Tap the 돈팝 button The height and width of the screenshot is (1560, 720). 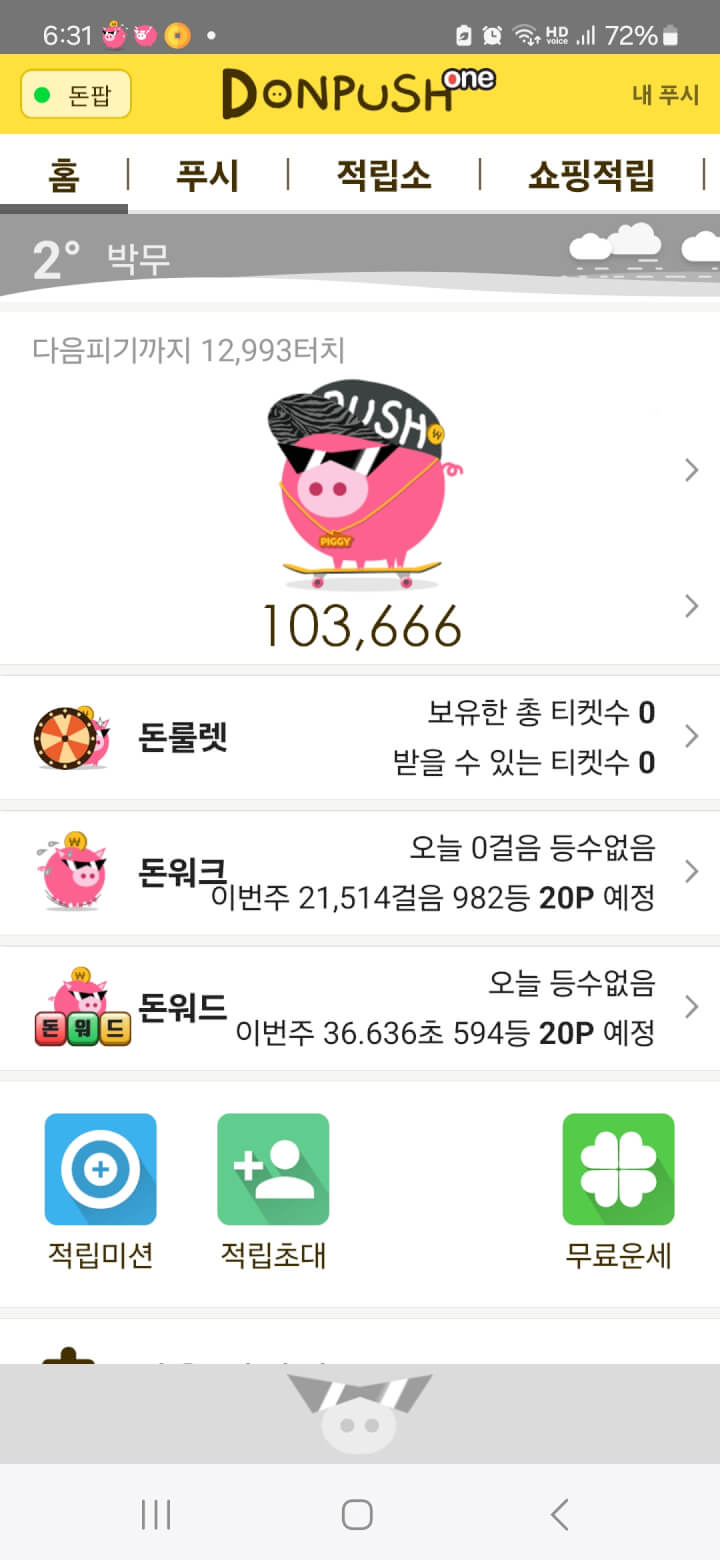click(76, 94)
